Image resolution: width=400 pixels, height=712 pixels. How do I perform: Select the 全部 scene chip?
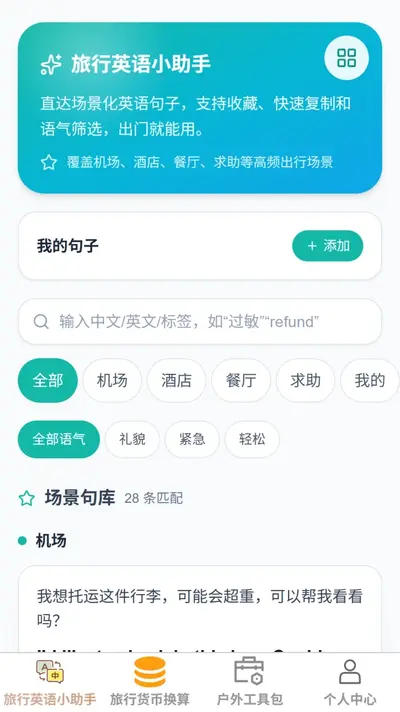pos(48,381)
